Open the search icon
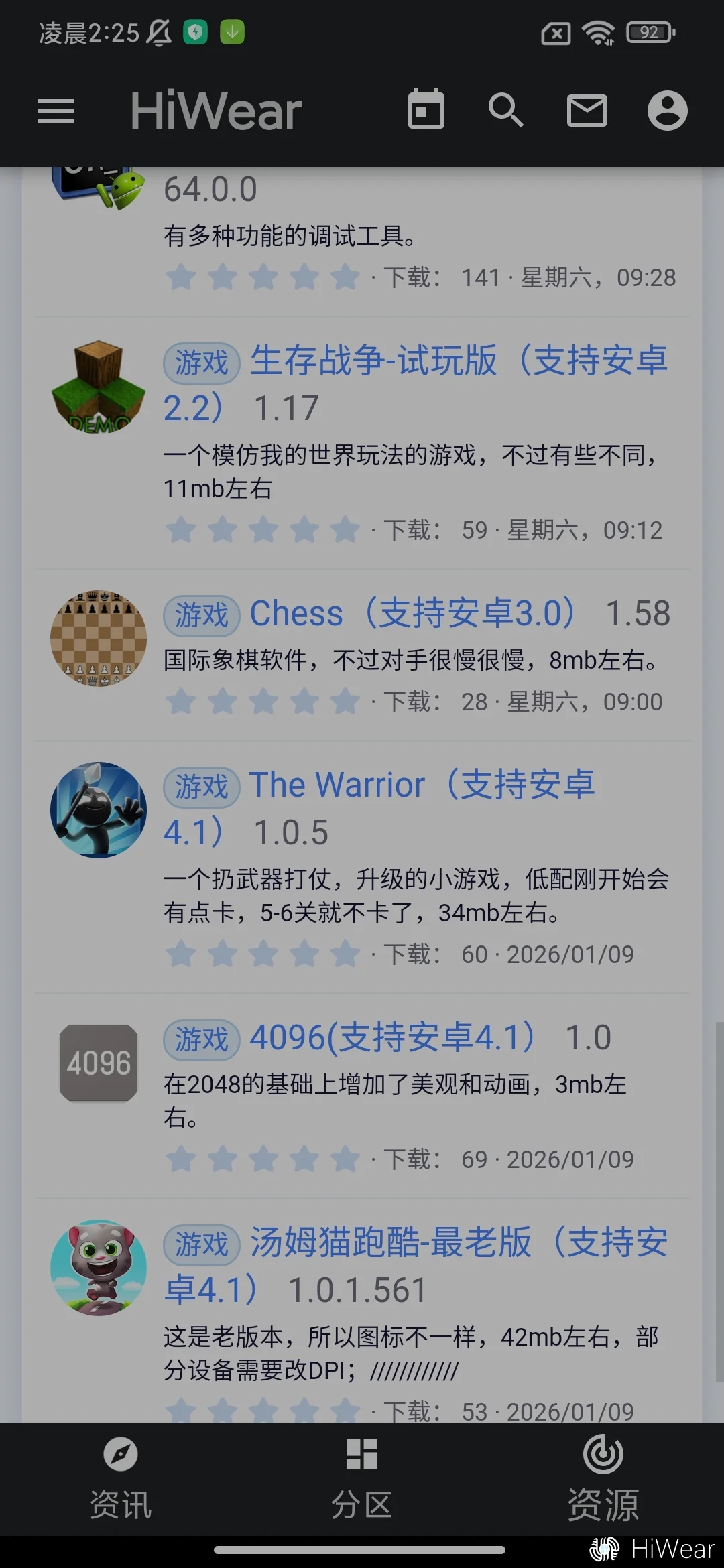This screenshot has width=724, height=1568. [x=505, y=110]
